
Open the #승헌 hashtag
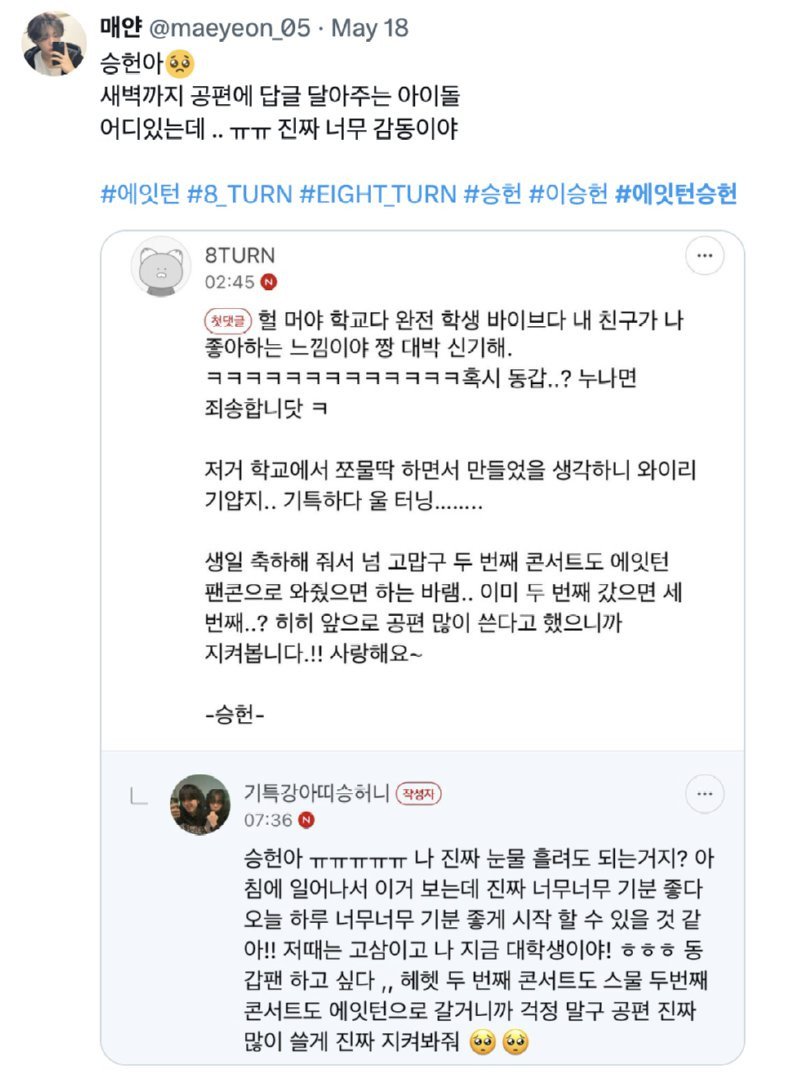click(x=492, y=194)
